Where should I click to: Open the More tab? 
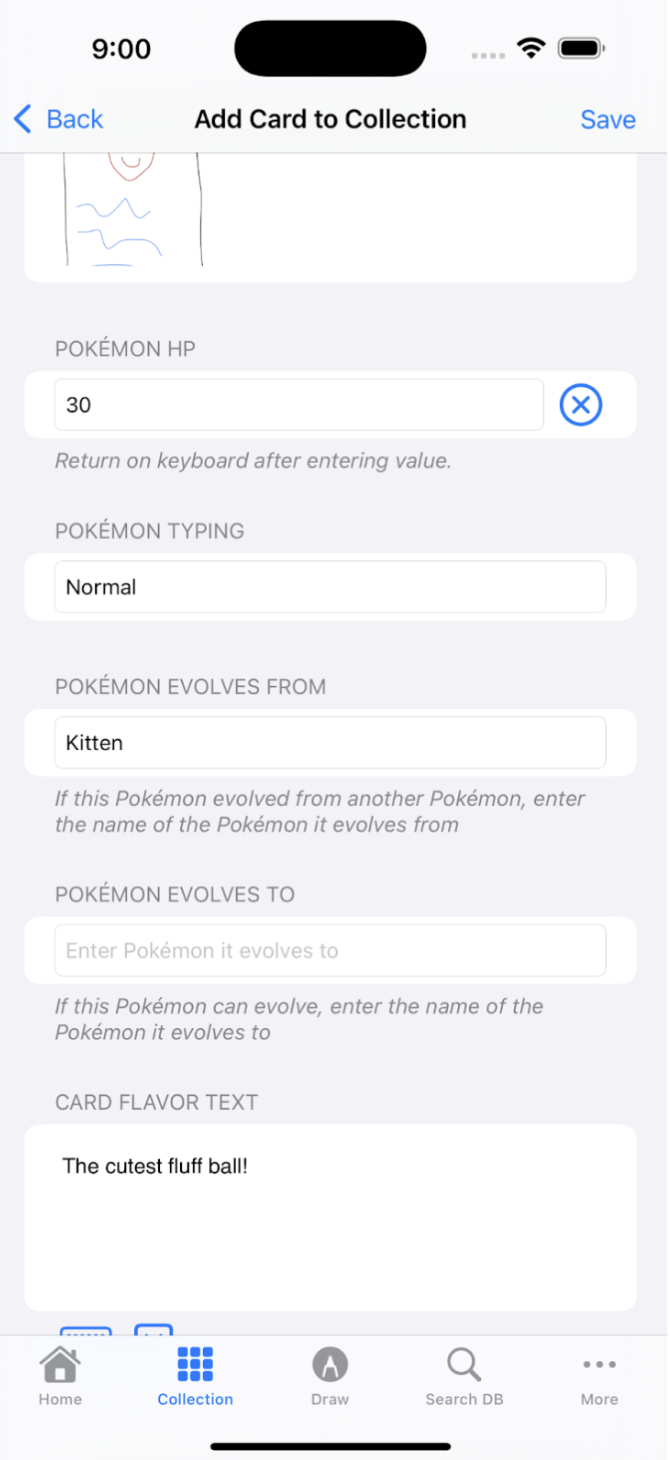click(599, 1376)
